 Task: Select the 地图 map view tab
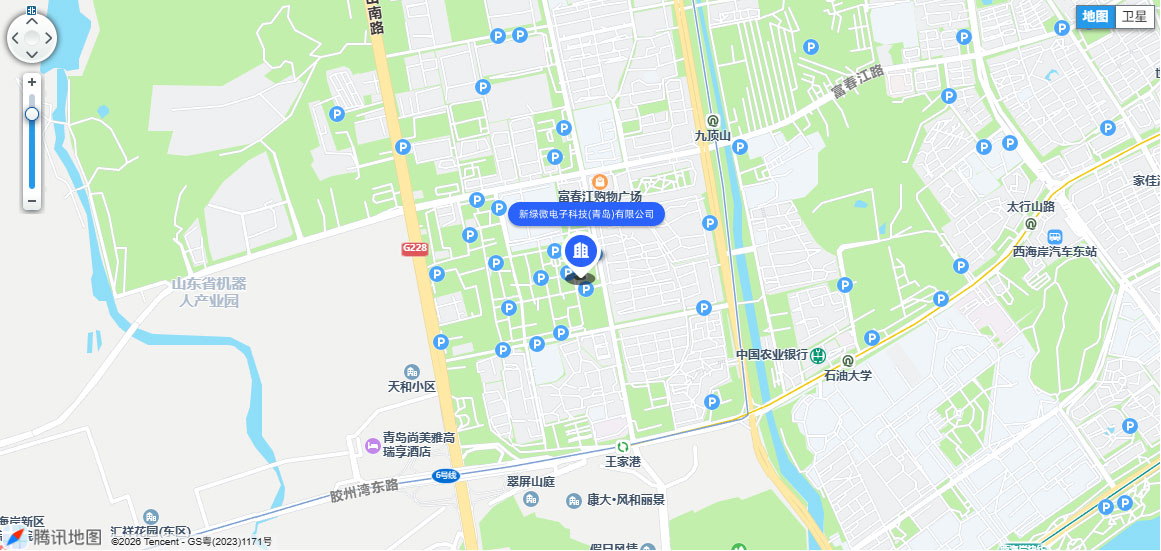[1096, 16]
